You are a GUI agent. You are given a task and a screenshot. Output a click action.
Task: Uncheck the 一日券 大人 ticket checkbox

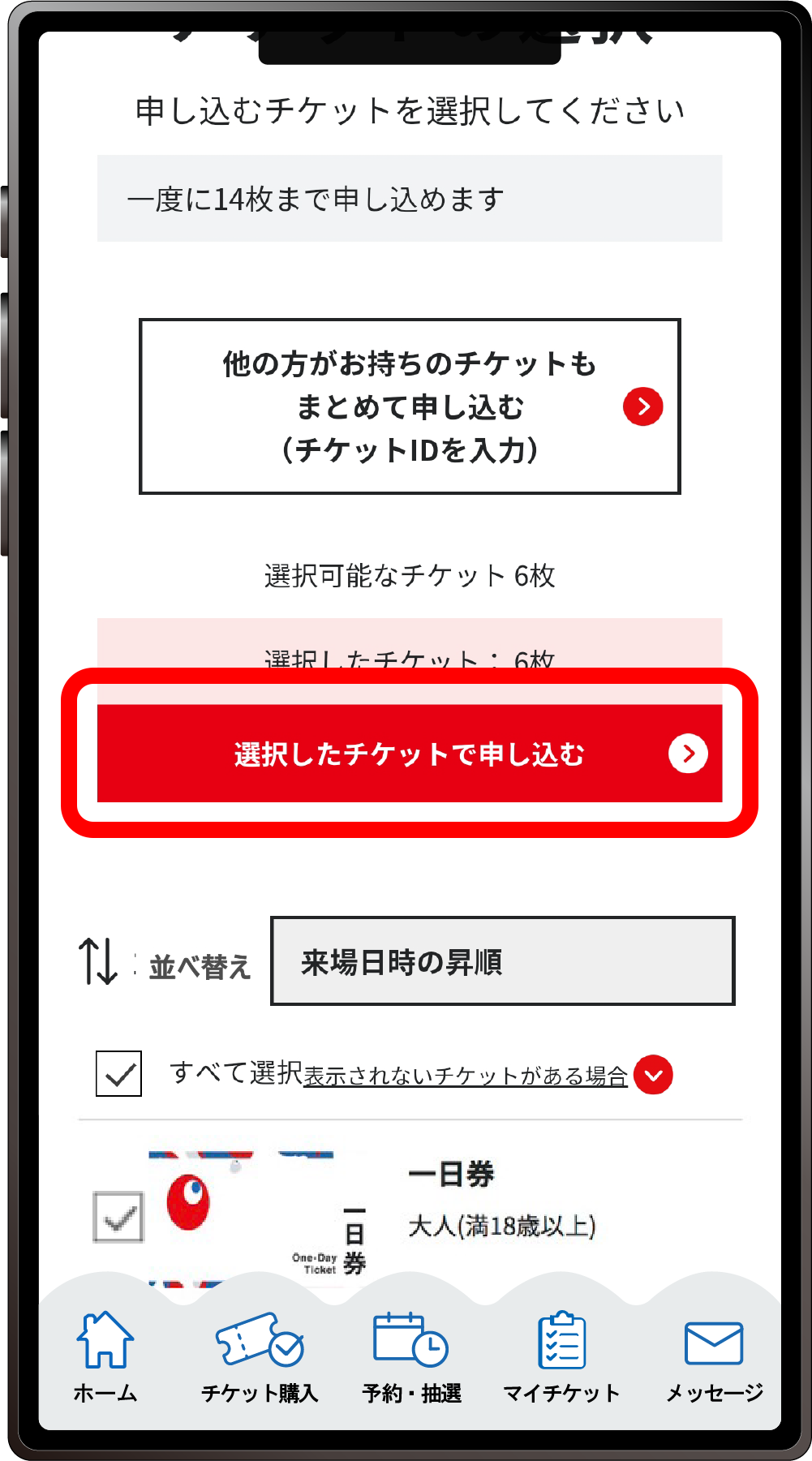[118, 1217]
